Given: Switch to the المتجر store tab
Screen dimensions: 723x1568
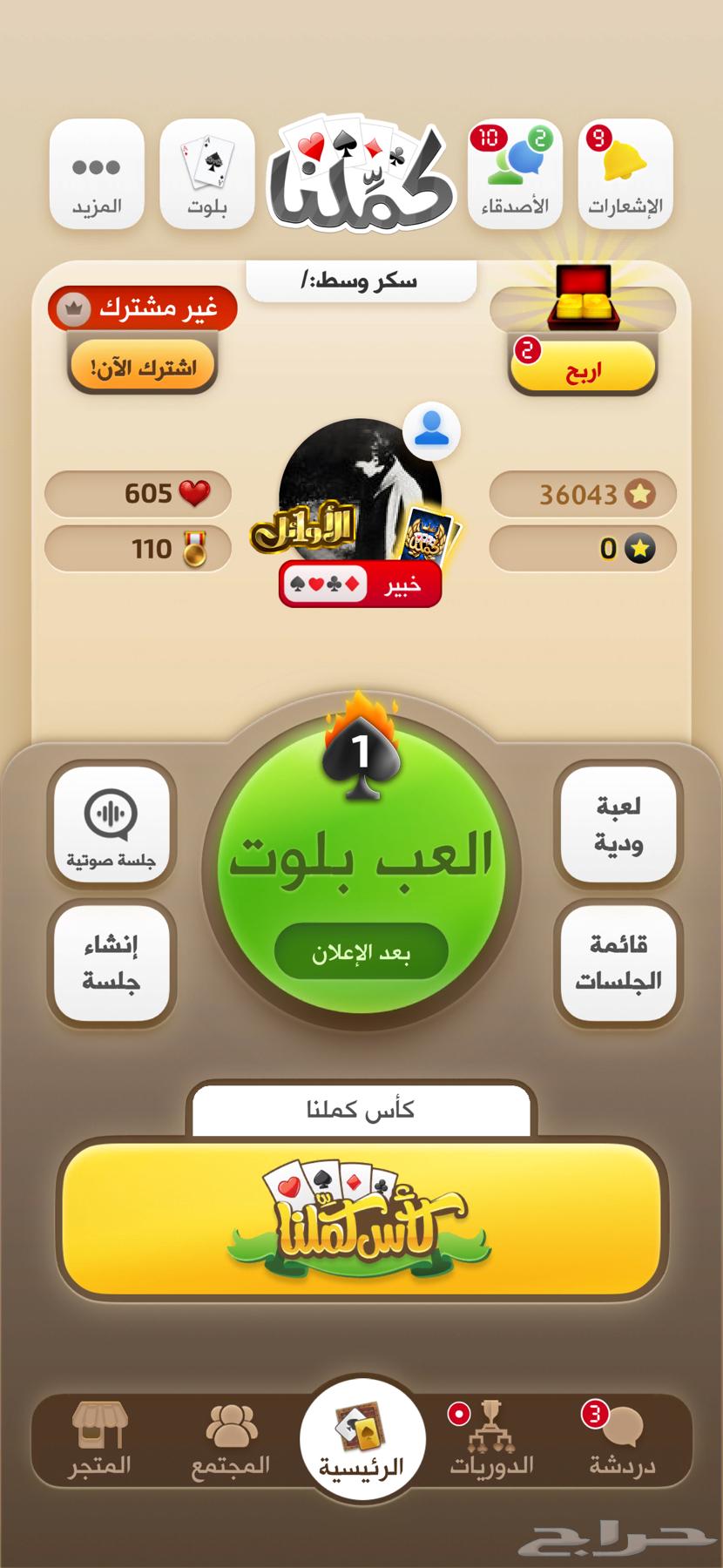Looking at the screenshot, I should click(x=99, y=1442).
